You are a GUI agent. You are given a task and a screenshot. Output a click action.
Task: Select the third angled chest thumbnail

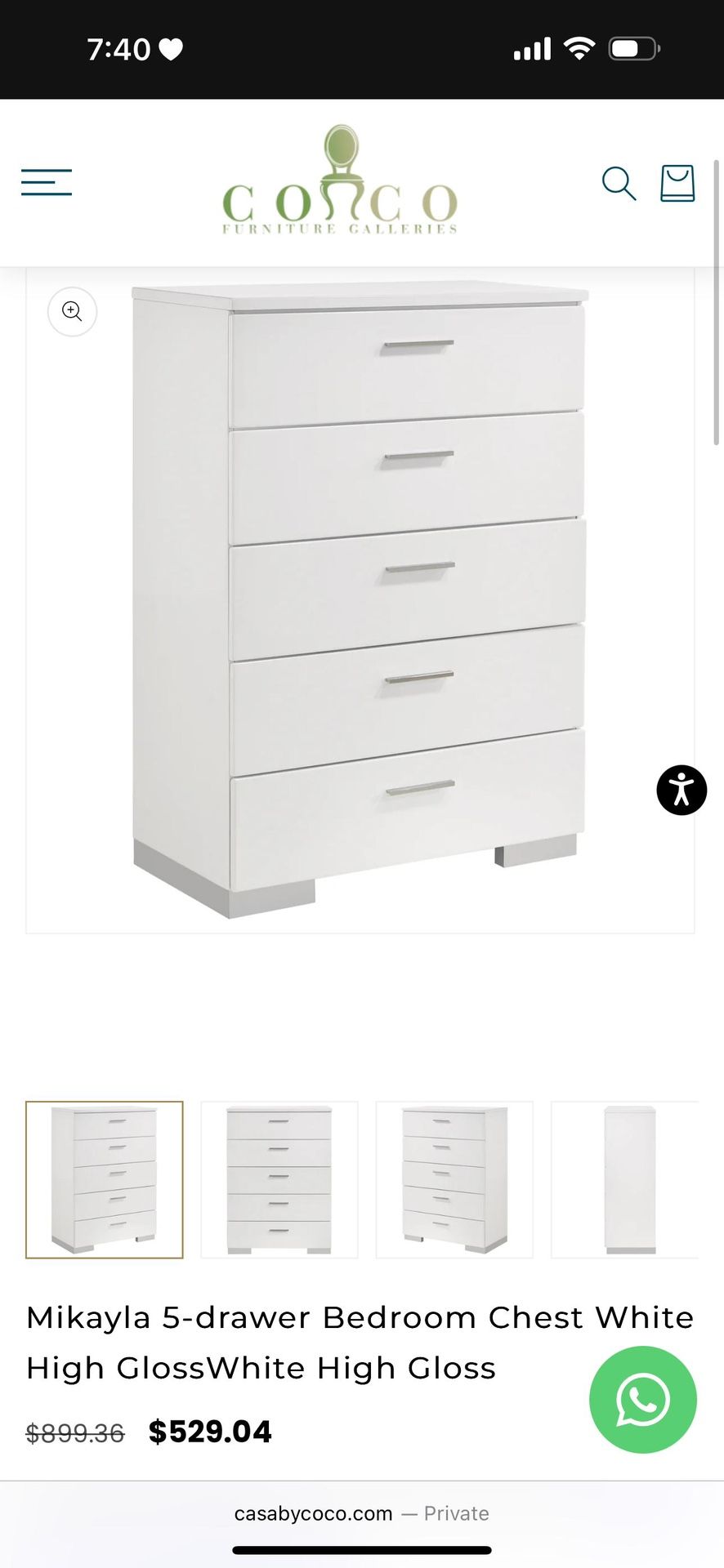[x=454, y=1178]
